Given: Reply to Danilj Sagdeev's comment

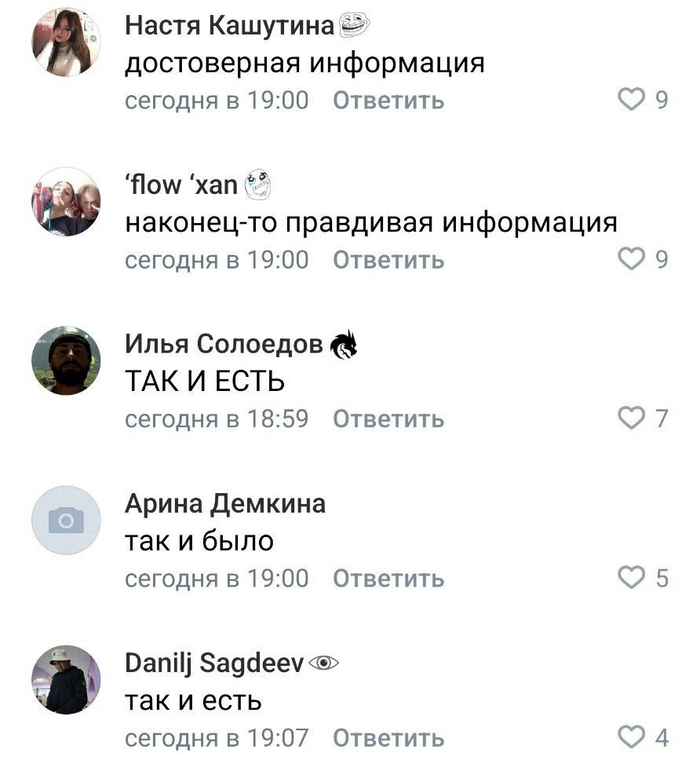Looking at the screenshot, I should pyautogui.click(x=388, y=738).
